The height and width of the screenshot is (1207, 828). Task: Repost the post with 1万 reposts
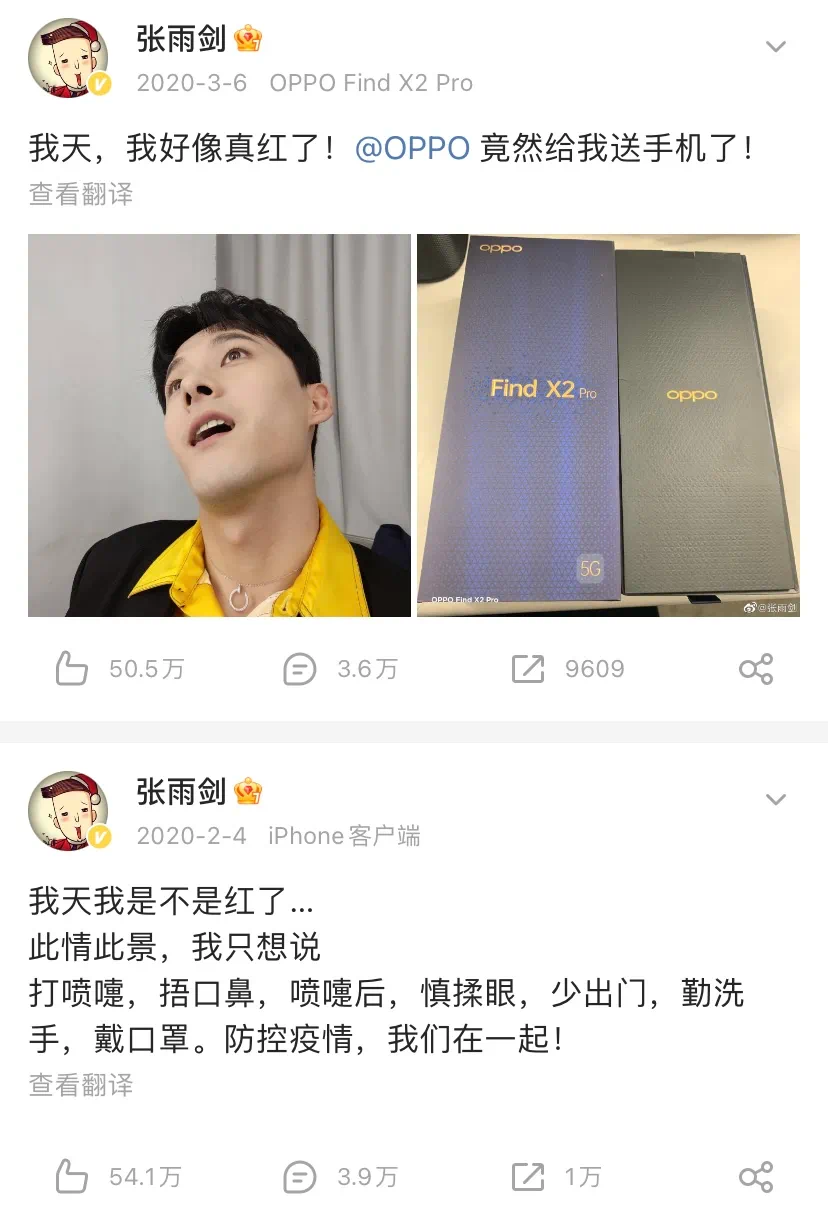click(528, 1177)
